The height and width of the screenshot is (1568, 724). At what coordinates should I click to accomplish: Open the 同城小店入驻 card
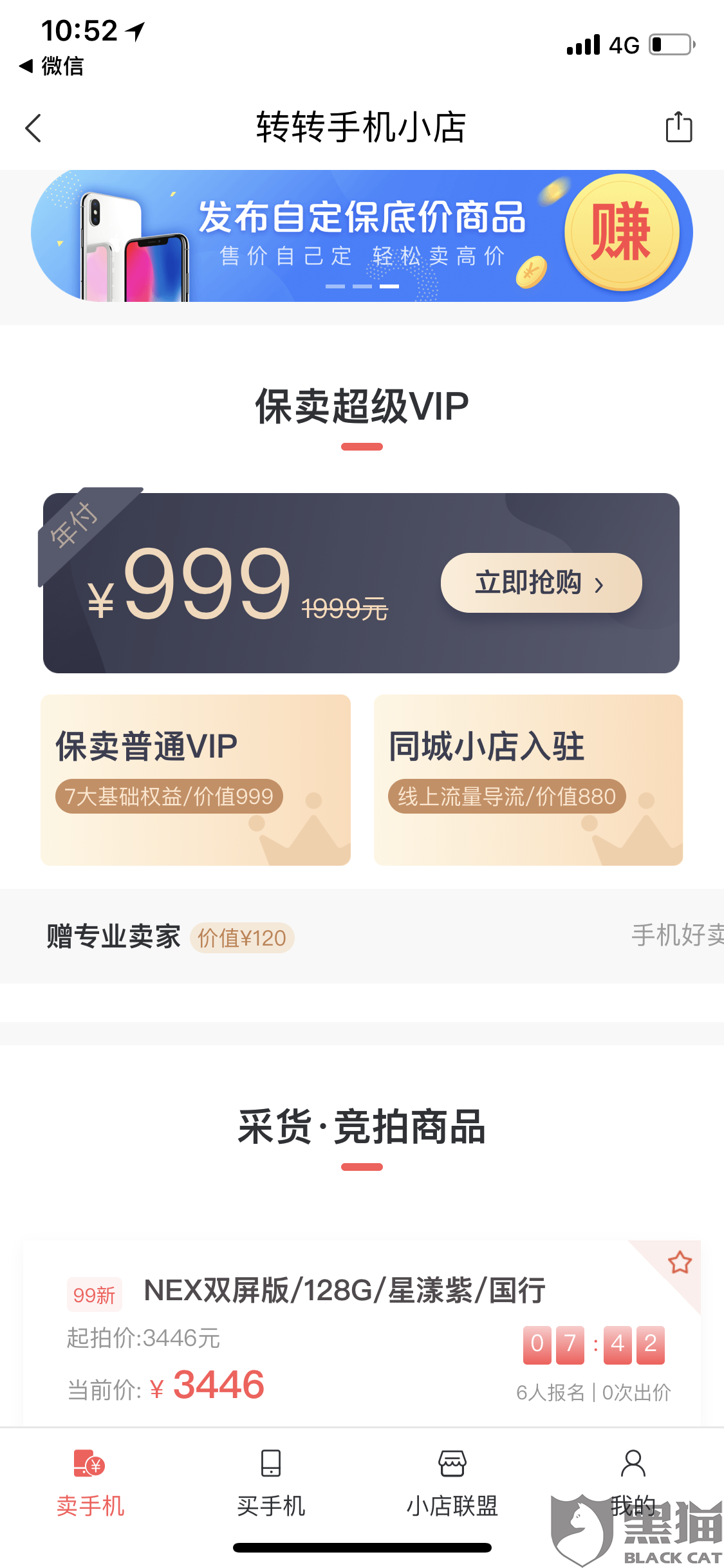528,779
